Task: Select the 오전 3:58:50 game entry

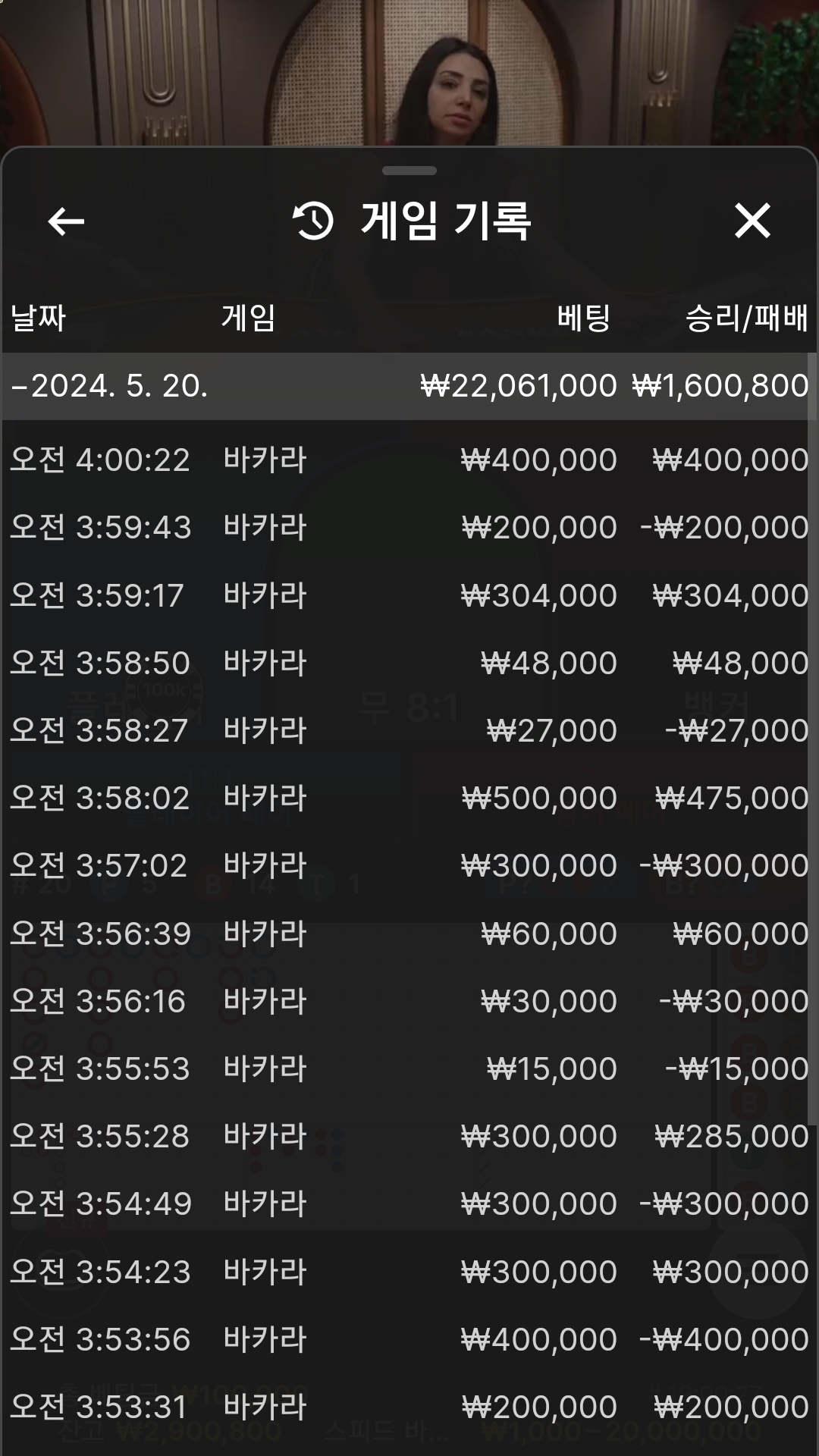Action: [x=409, y=663]
